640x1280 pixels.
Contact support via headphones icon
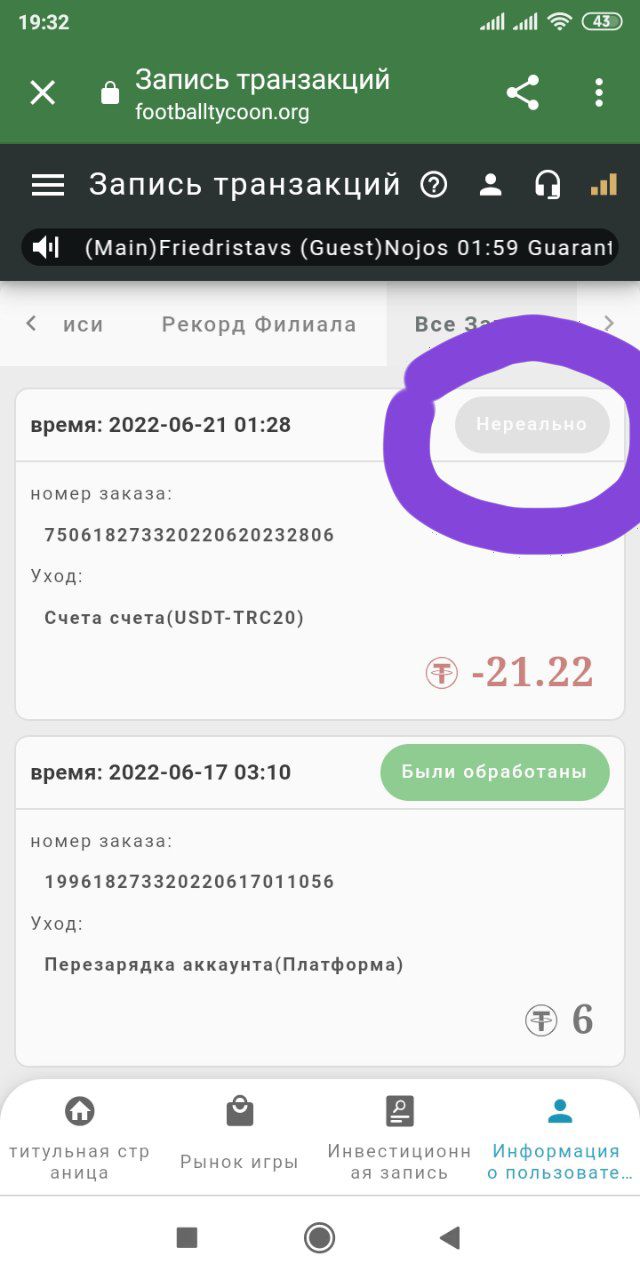547,185
